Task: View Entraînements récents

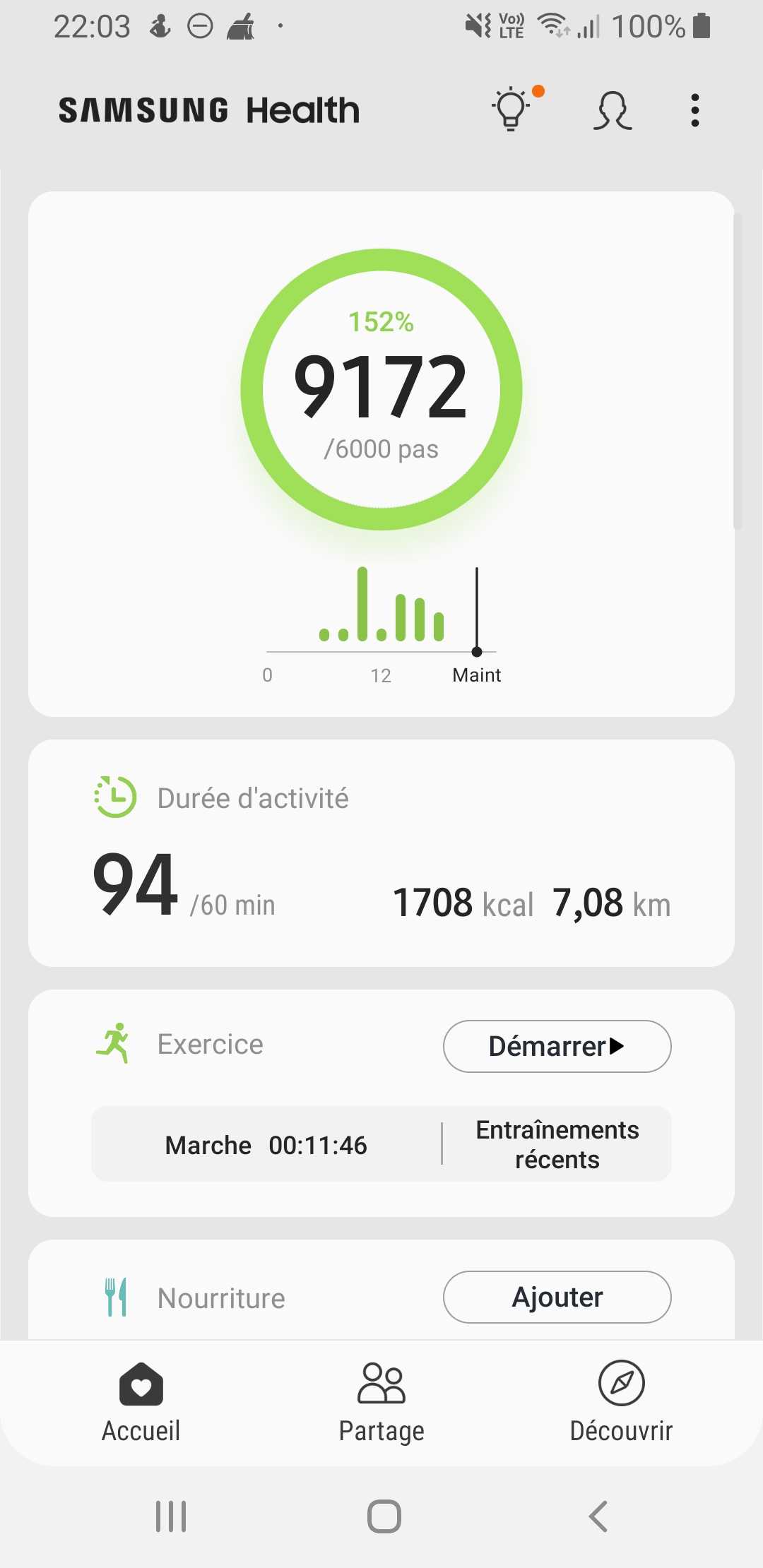Action: tap(557, 1144)
